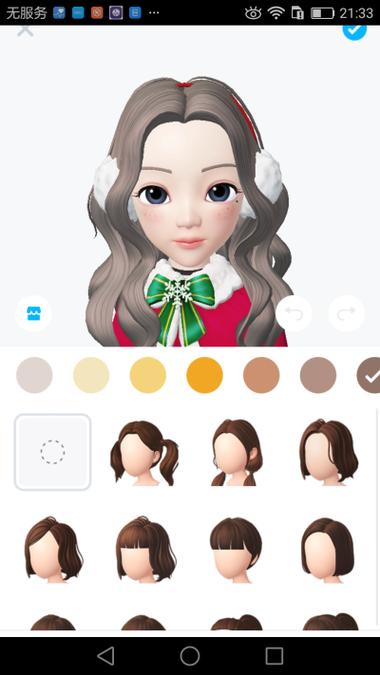Select the light brown hair color
The width and height of the screenshot is (380, 675).
[261, 375]
